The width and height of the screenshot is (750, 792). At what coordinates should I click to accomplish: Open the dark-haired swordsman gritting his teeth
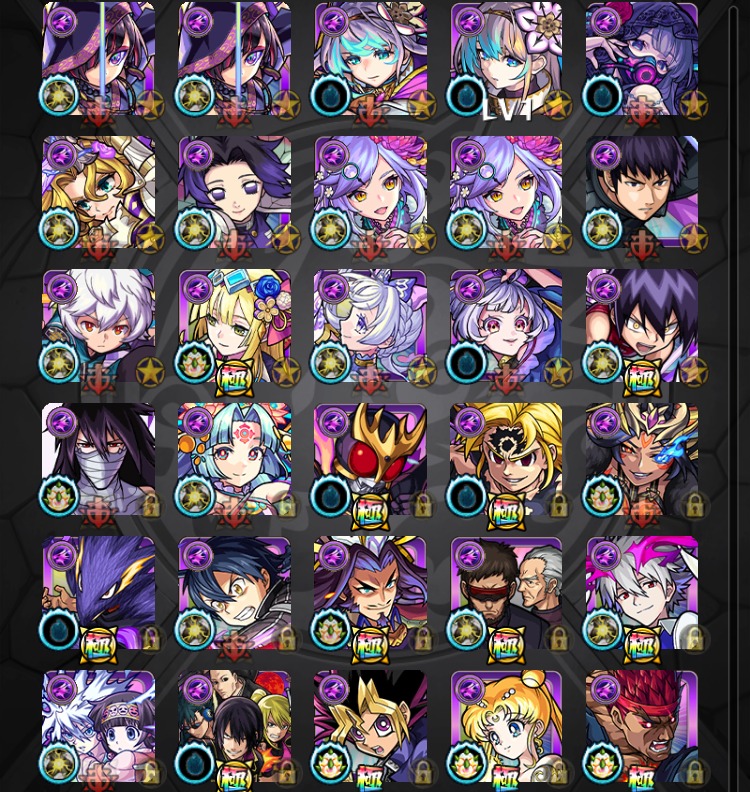point(234,593)
